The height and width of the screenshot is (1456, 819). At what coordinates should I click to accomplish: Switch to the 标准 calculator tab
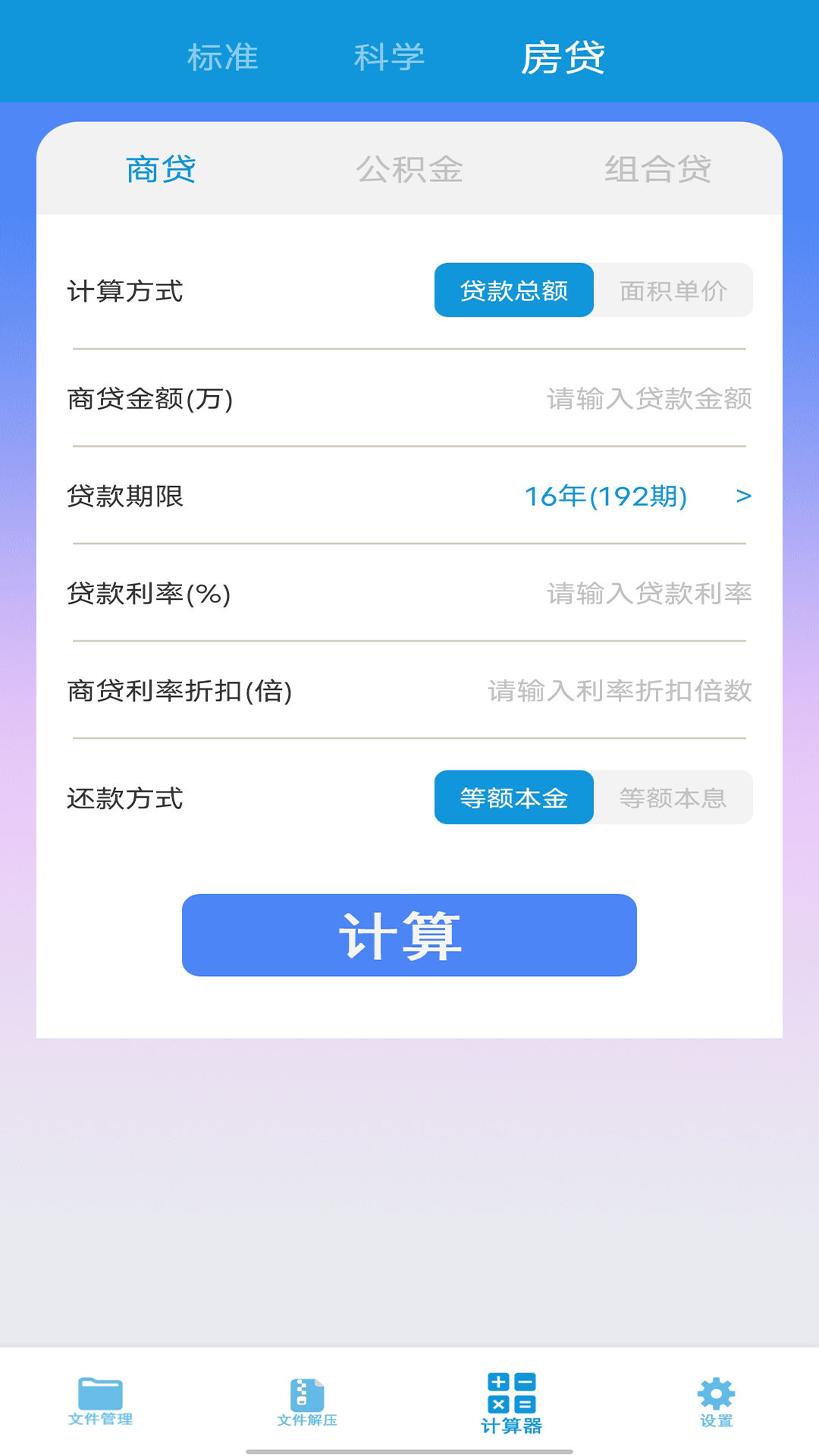tap(224, 58)
